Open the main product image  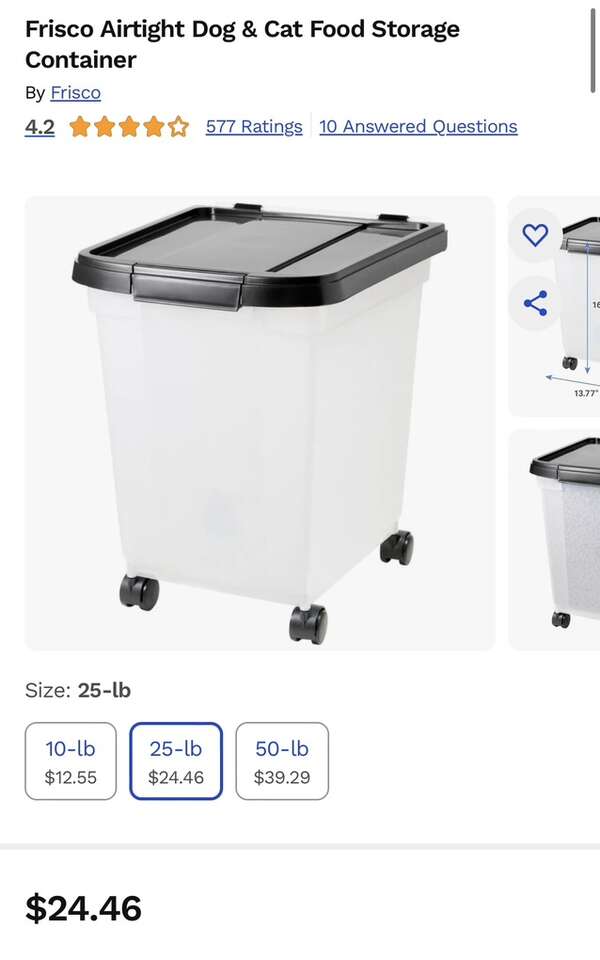[260, 423]
